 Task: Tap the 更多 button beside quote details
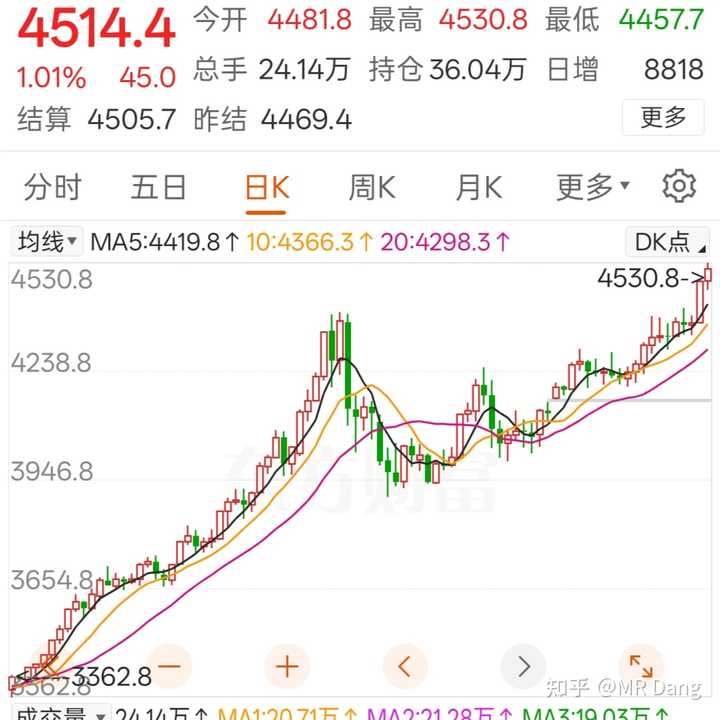pyautogui.click(x=663, y=118)
